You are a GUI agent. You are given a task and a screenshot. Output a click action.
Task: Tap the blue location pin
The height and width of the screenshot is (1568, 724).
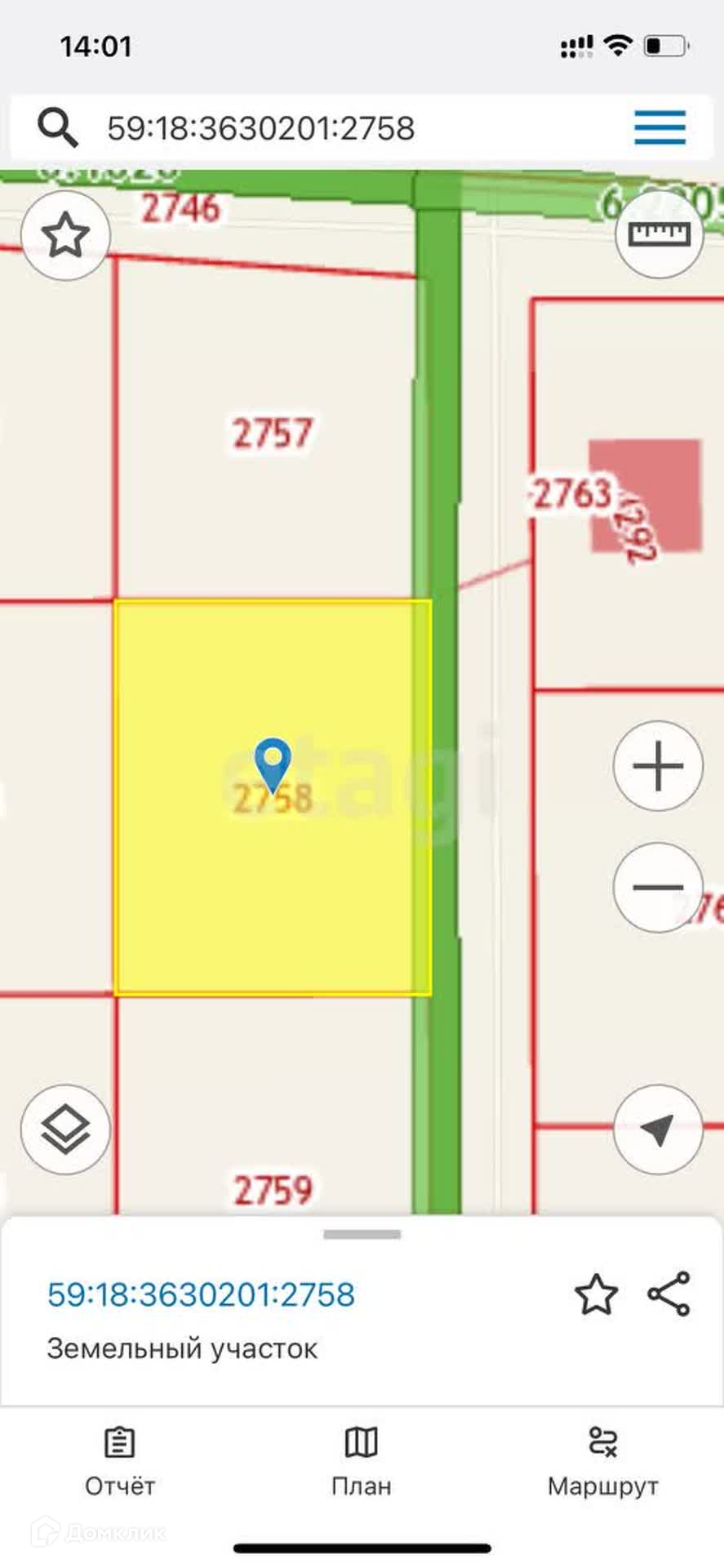(273, 761)
